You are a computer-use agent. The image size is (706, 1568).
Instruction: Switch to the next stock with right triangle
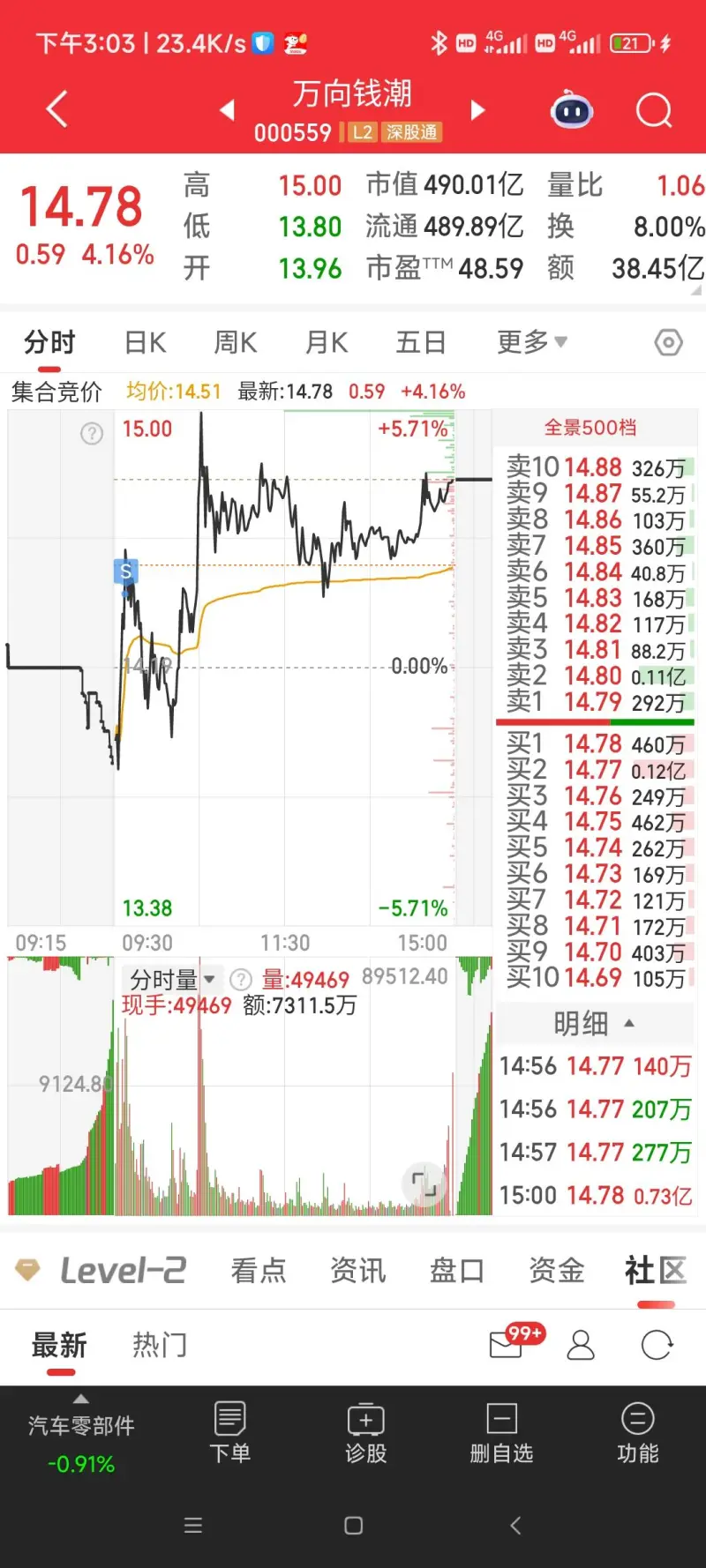pos(477,110)
